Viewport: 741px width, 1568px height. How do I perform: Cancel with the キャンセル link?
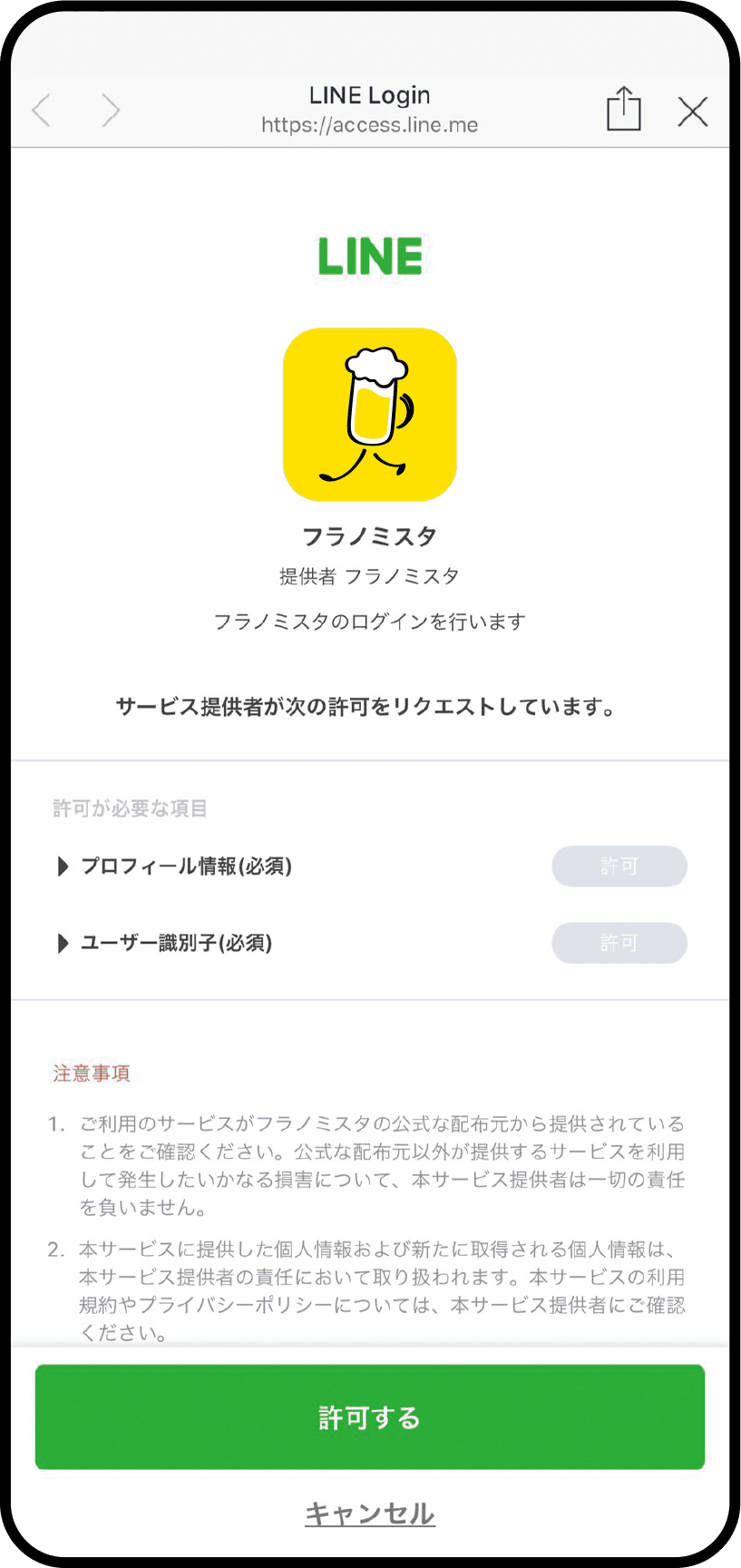point(370,1513)
